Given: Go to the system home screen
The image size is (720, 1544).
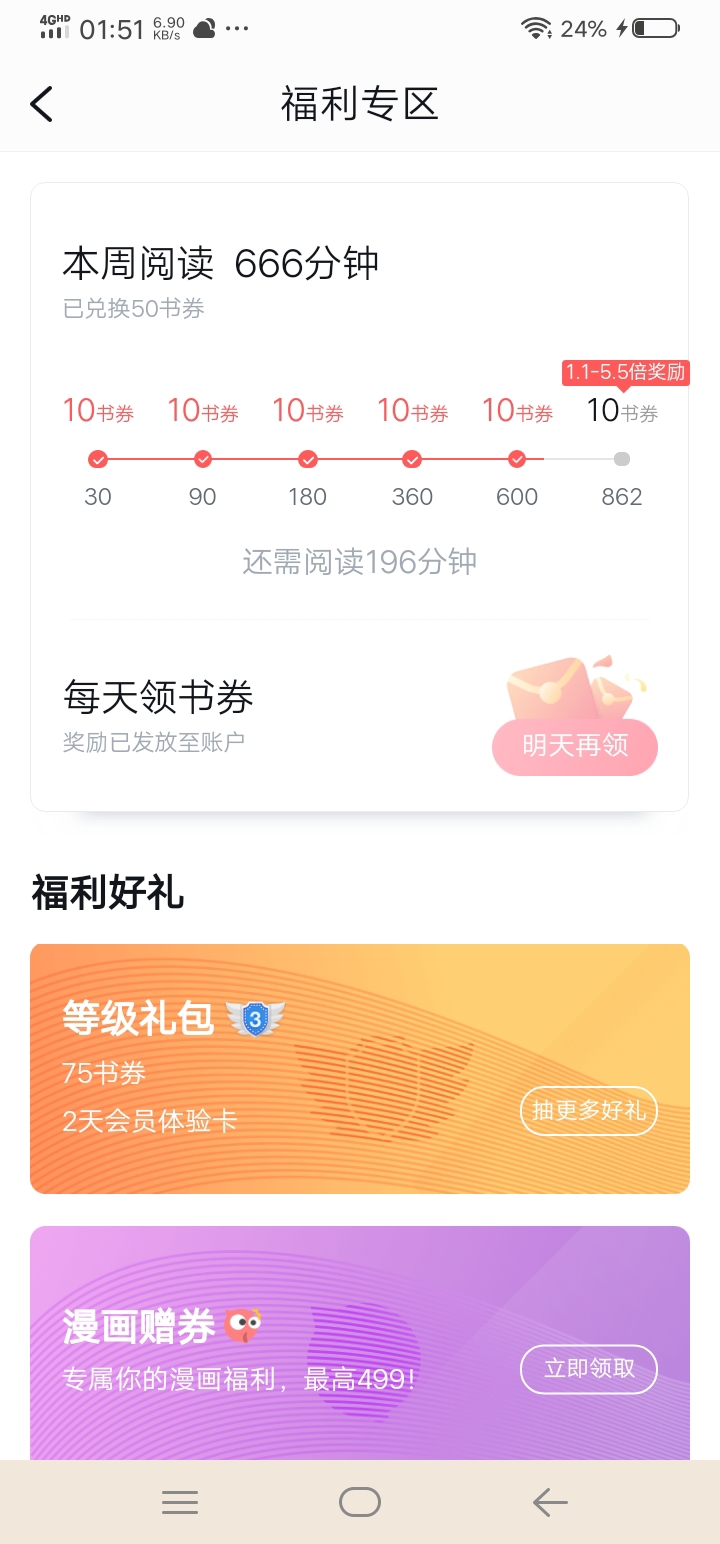Looking at the screenshot, I should tap(360, 1502).
